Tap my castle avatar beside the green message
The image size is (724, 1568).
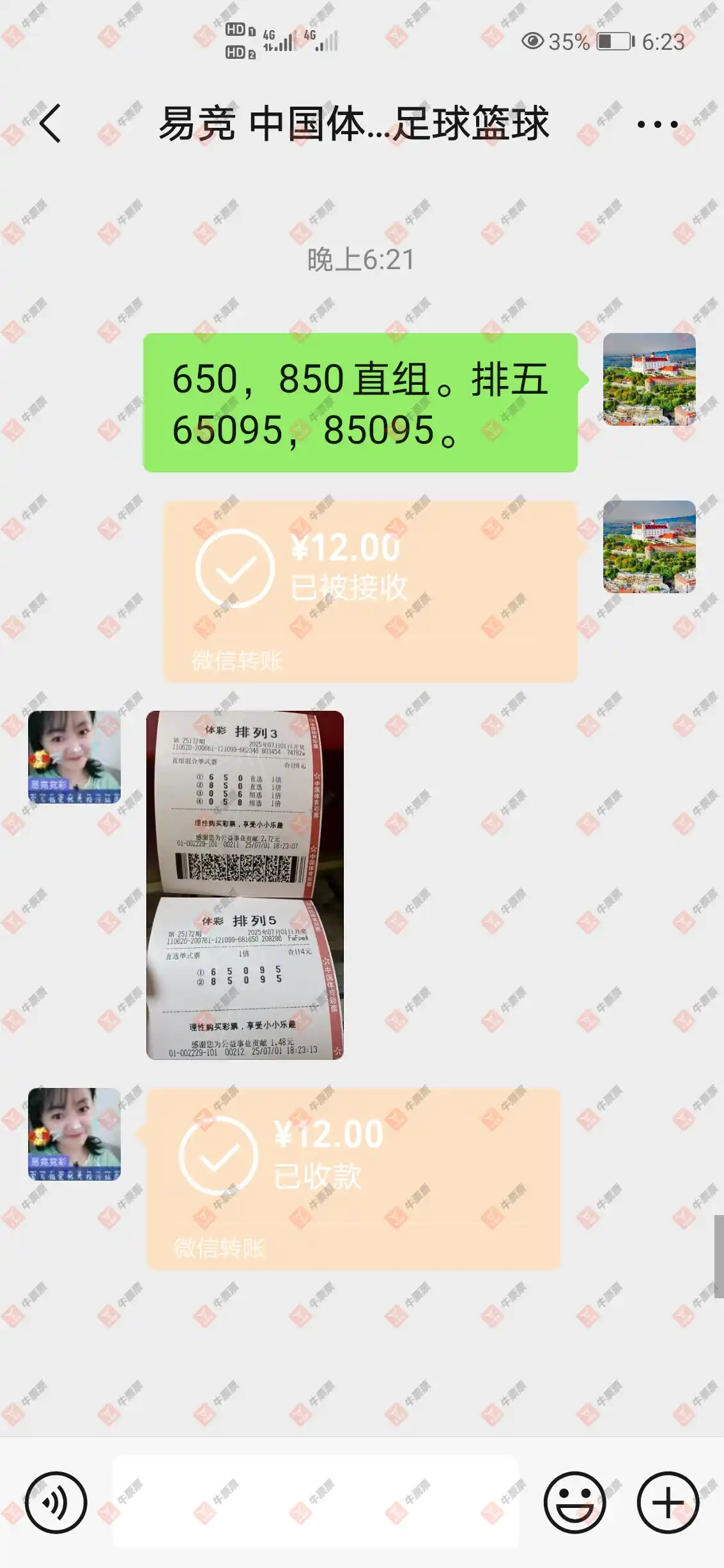point(649,379)
